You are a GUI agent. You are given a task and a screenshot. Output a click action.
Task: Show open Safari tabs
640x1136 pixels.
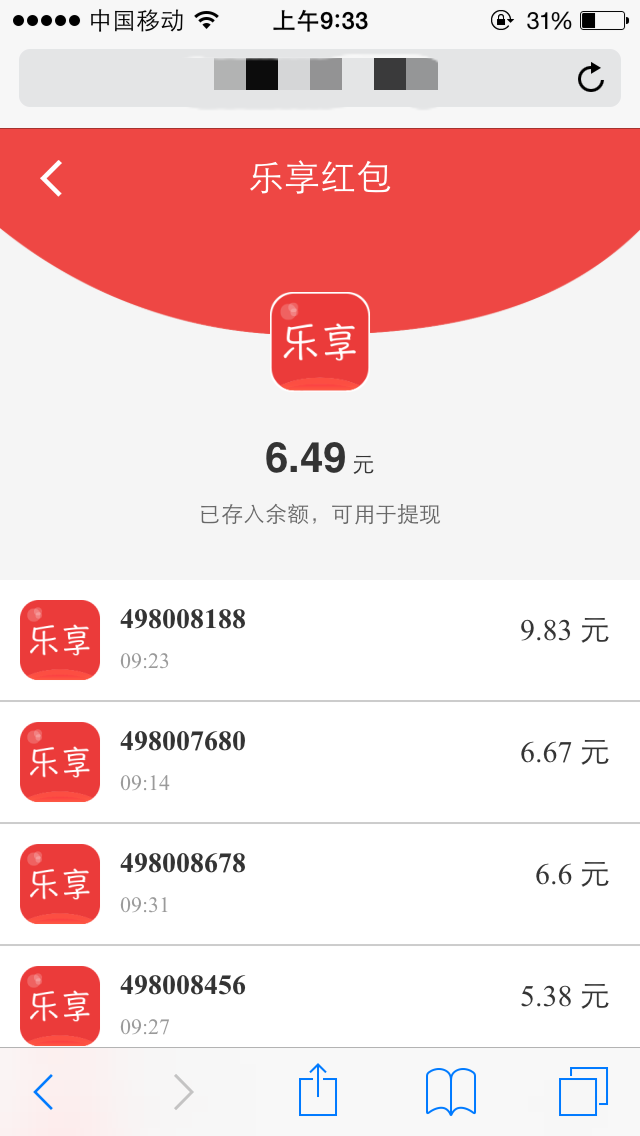(583, 1091)
